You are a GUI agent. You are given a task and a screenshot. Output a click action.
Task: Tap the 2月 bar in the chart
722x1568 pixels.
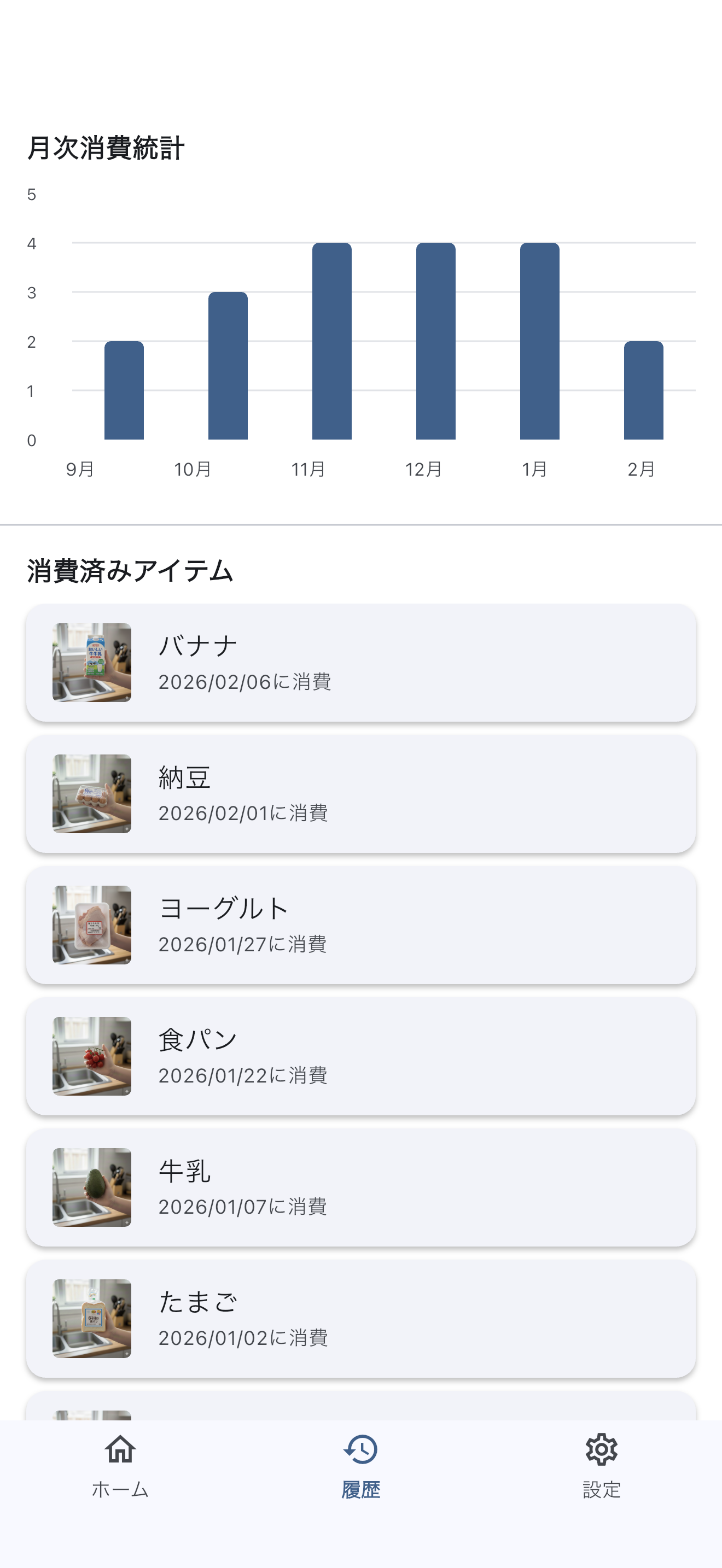(643, 390)
